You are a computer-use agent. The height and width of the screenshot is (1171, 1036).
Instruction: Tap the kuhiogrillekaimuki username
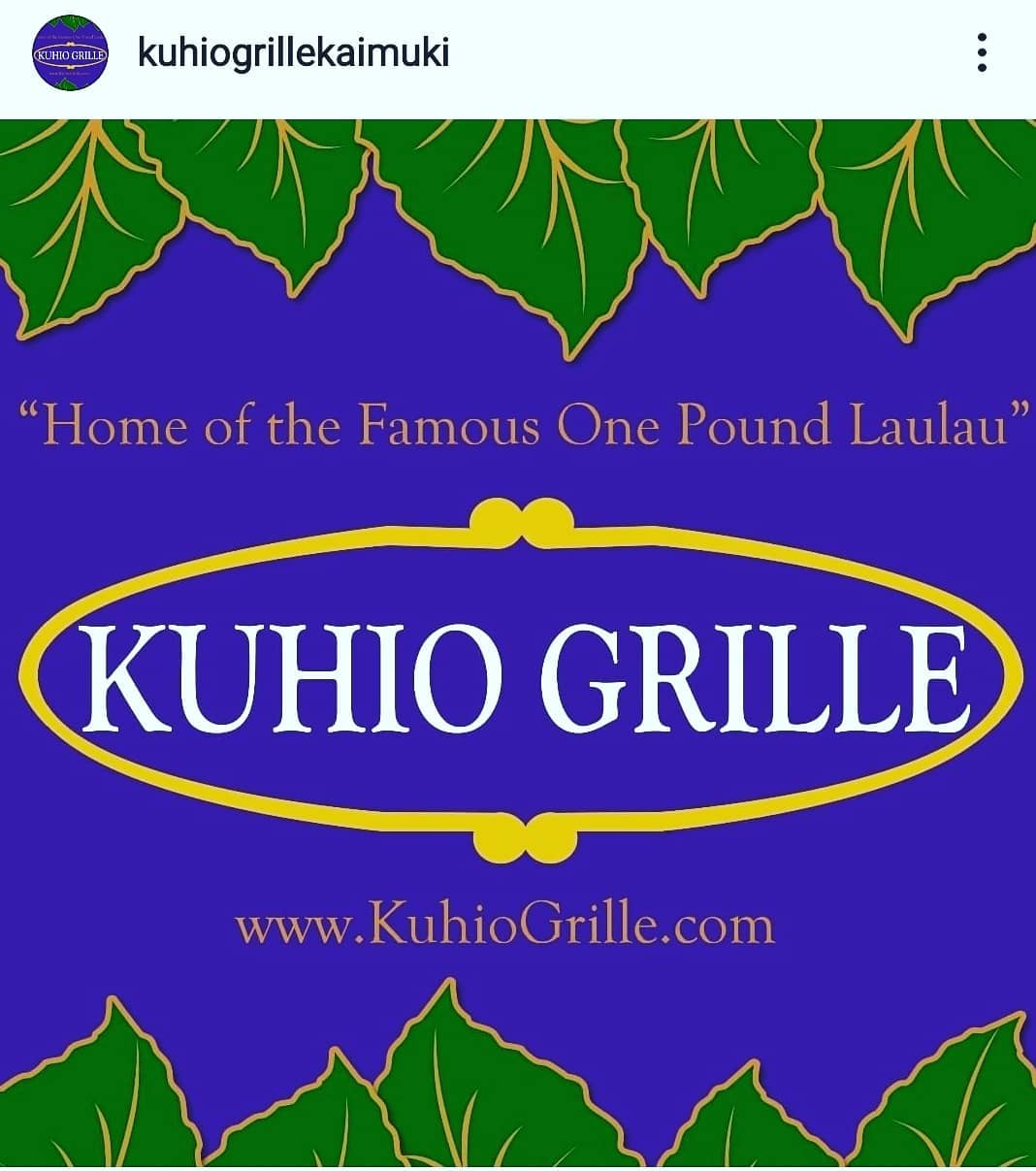[x=293, y=52]
